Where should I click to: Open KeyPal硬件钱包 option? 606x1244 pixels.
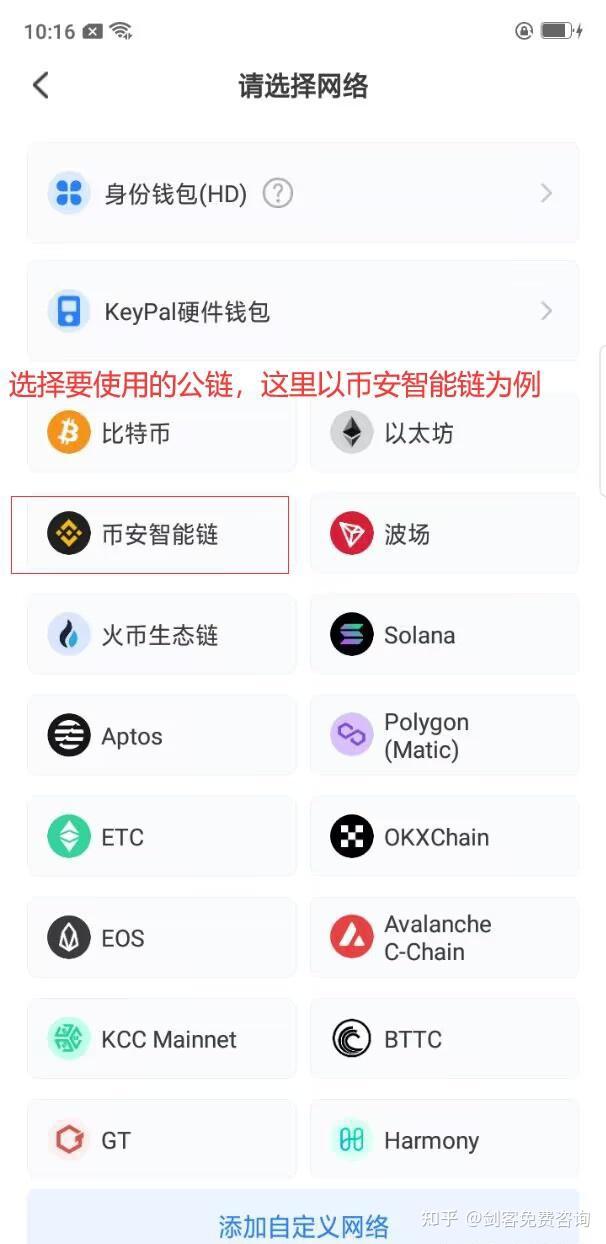(x=302, y=312)
